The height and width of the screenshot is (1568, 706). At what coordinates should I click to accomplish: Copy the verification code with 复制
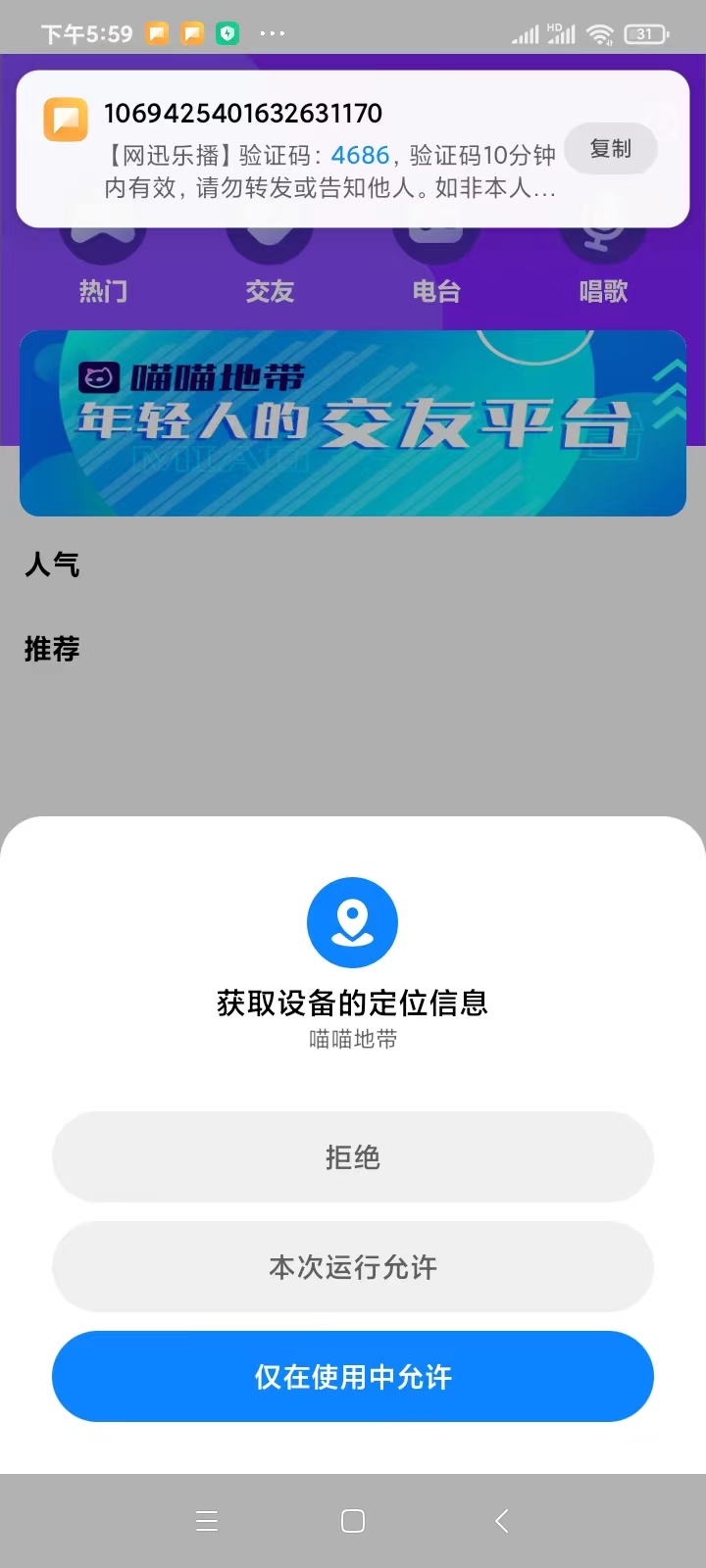pyautogui.click(x=611, y=149)
